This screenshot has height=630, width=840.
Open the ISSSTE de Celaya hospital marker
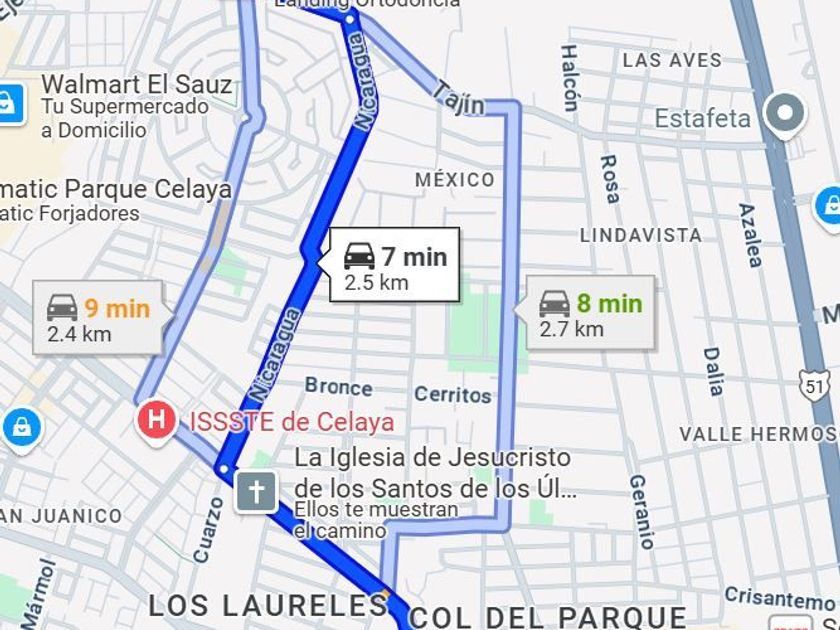coord(155,419)
